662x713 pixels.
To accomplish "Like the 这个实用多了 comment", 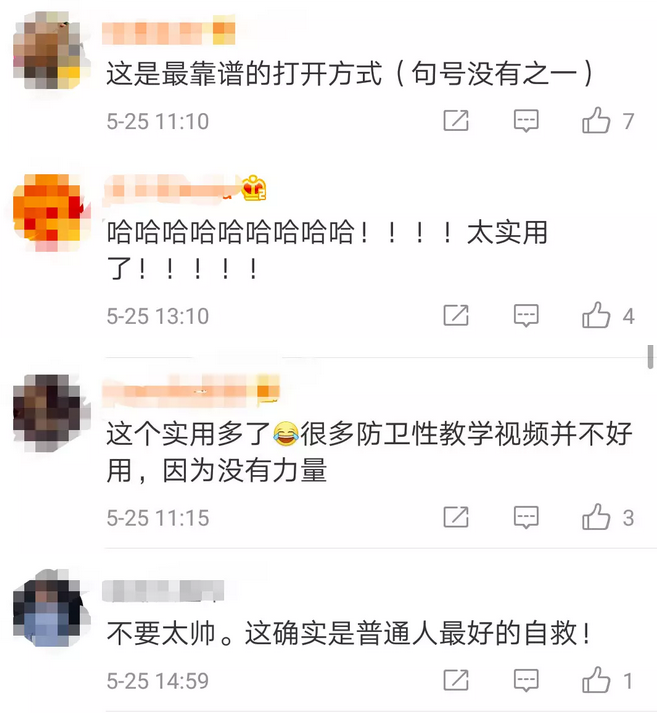I will tap(597, 517).
